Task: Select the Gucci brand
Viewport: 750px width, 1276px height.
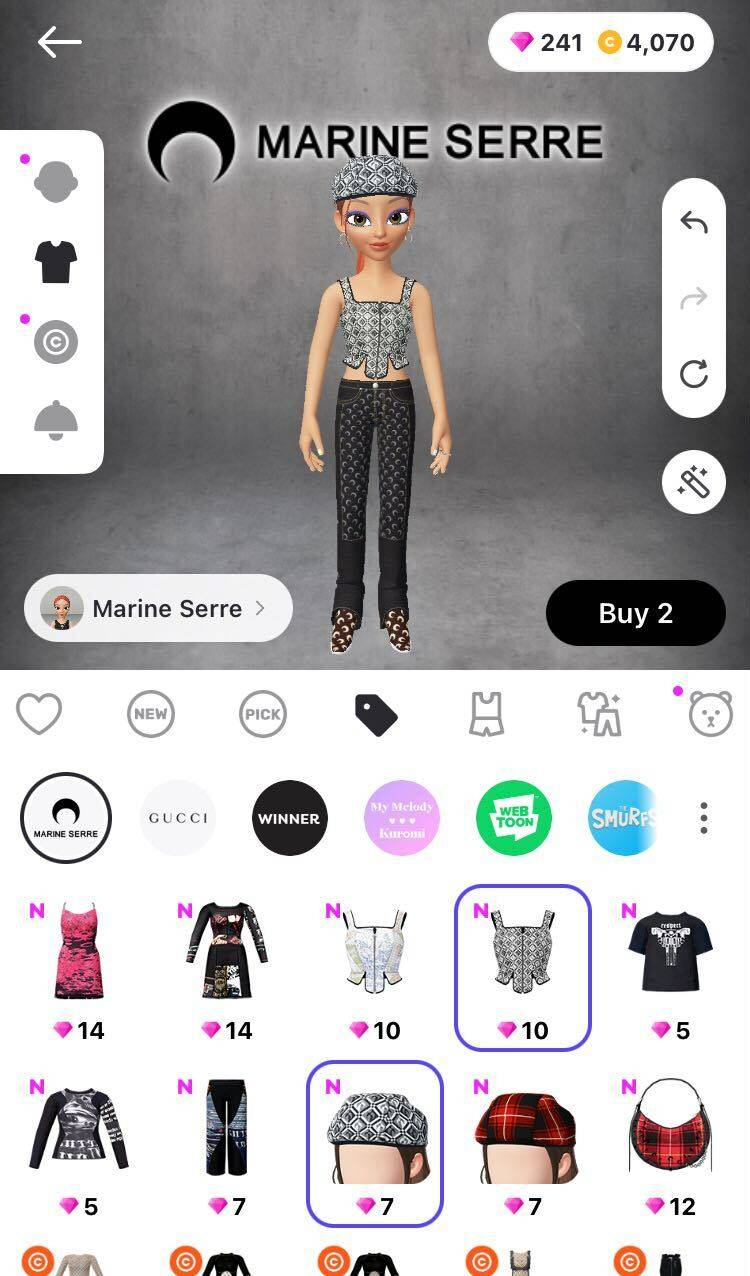Action: (x=178, y=818)
